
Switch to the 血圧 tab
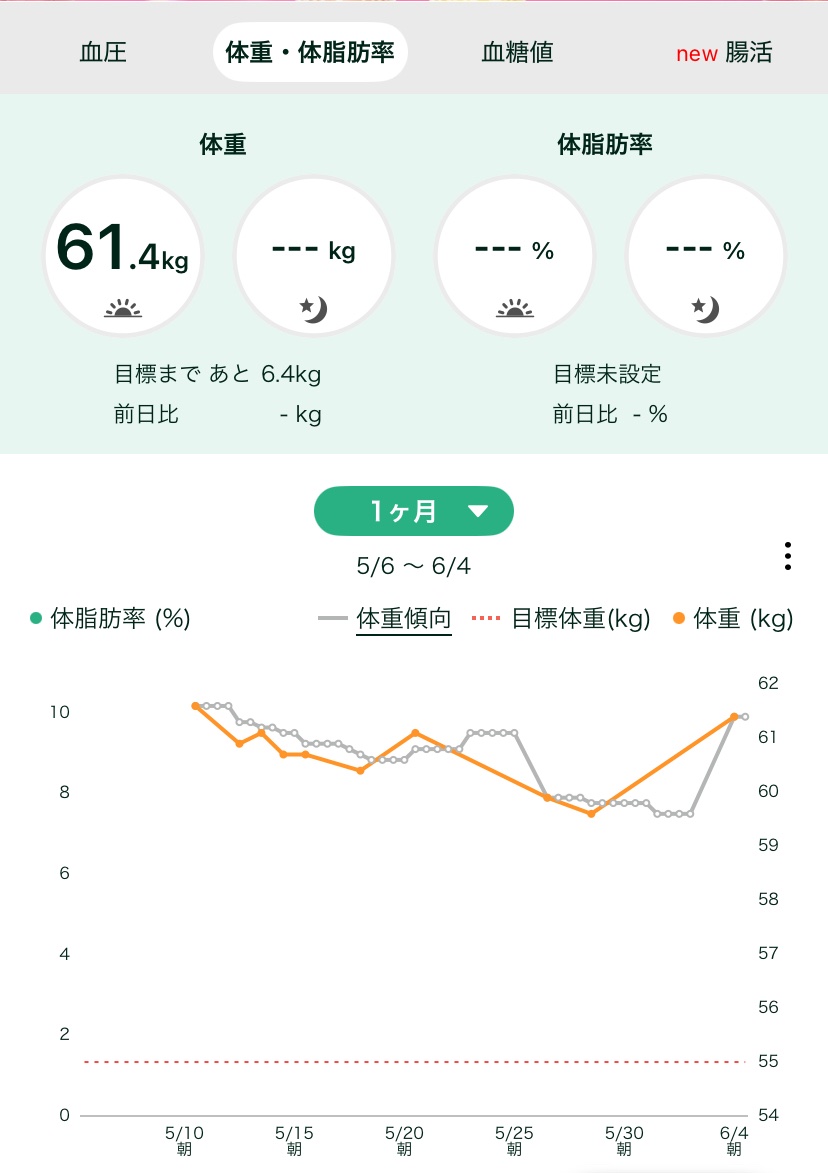pyautogui.click(x=103, y=53)
